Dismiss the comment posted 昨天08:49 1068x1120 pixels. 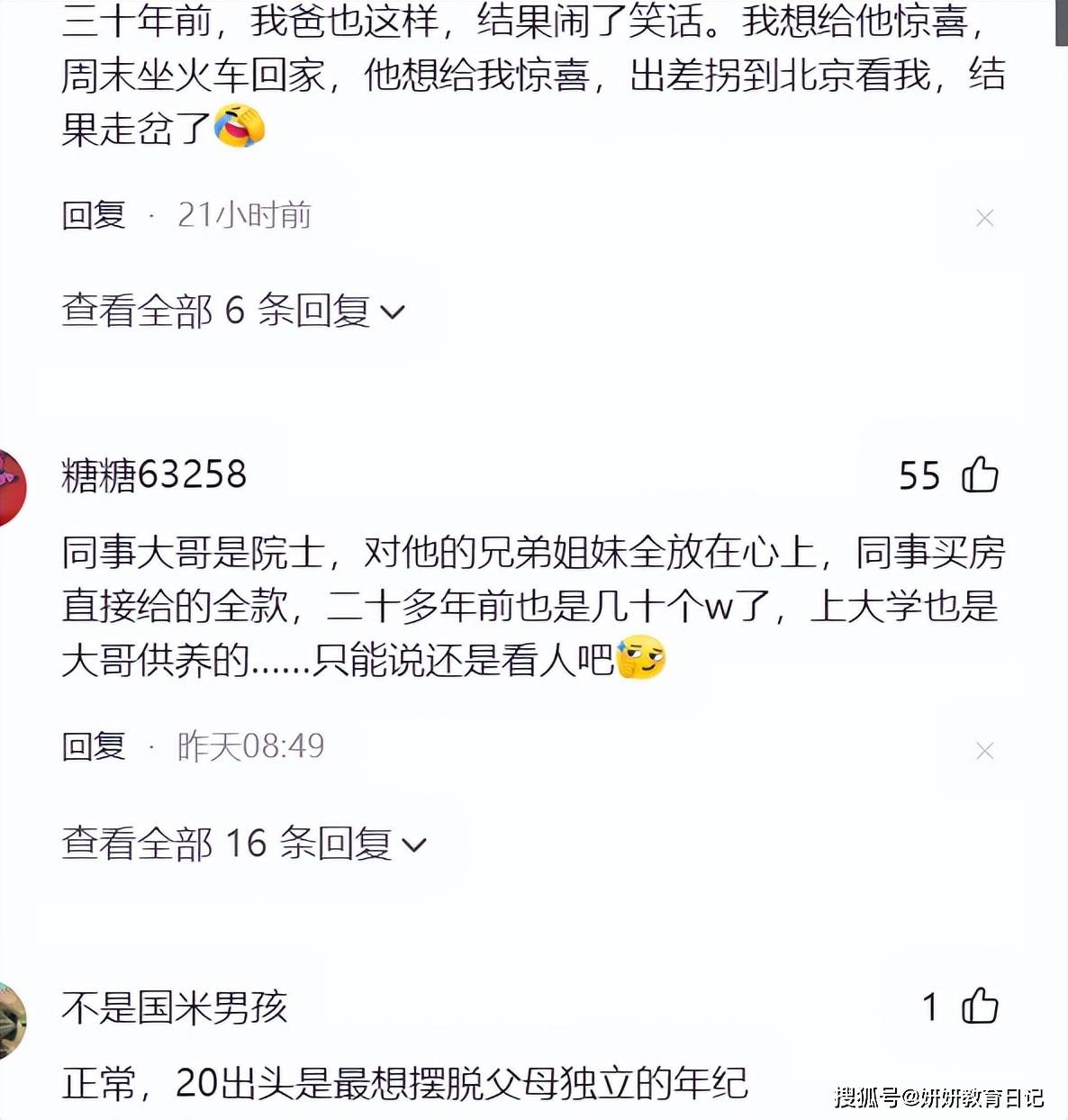984,751
